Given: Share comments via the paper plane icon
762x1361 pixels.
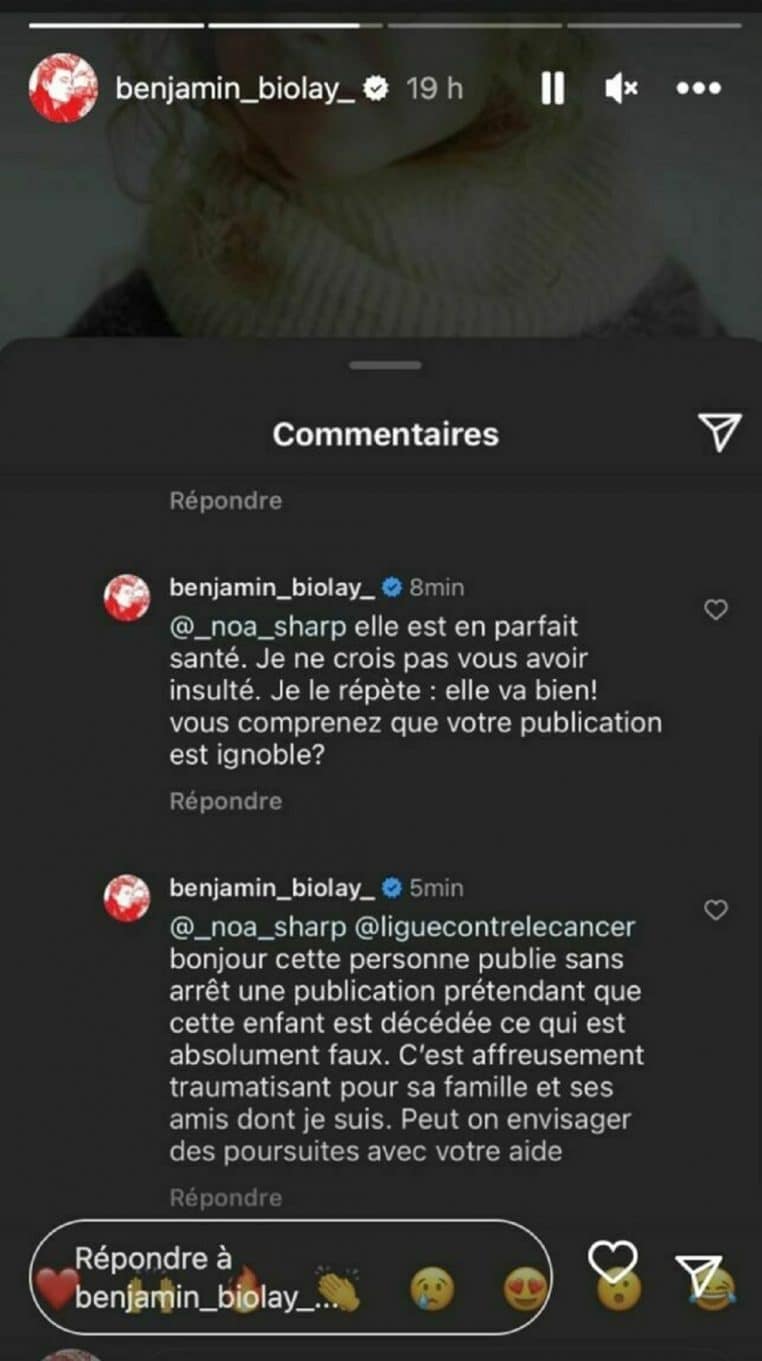Looking at the screenshot, I should (719, 431).
